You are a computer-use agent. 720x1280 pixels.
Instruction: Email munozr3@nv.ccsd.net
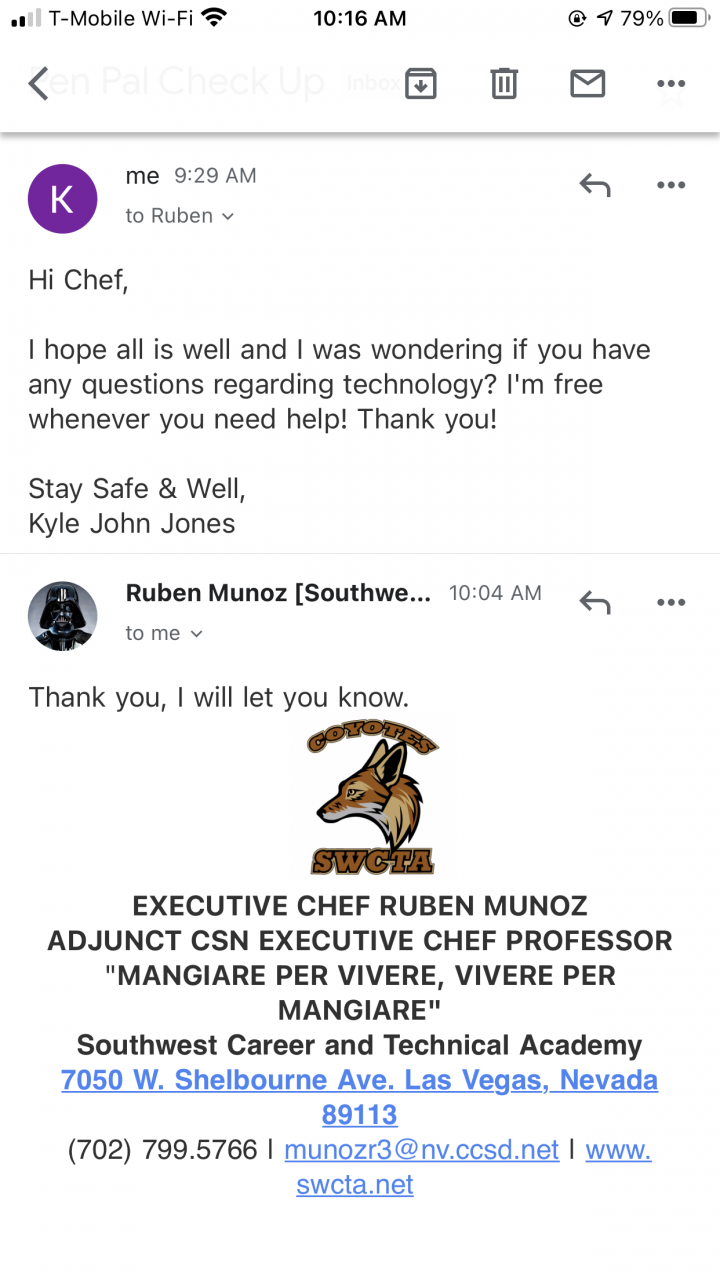(421, 1150)
